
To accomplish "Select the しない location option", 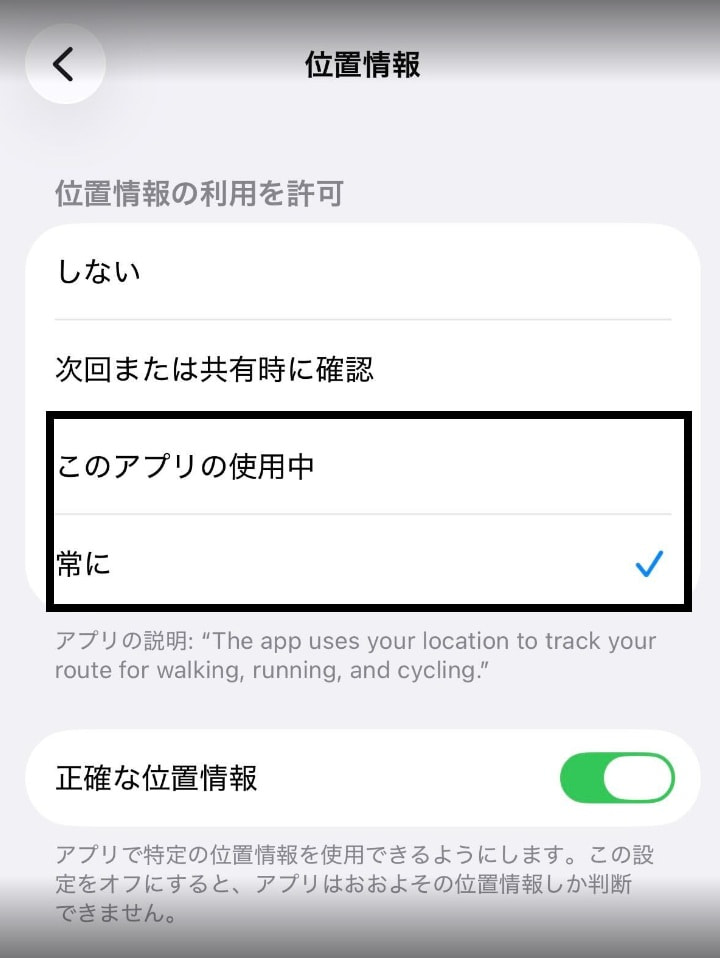I will (362, 271).
